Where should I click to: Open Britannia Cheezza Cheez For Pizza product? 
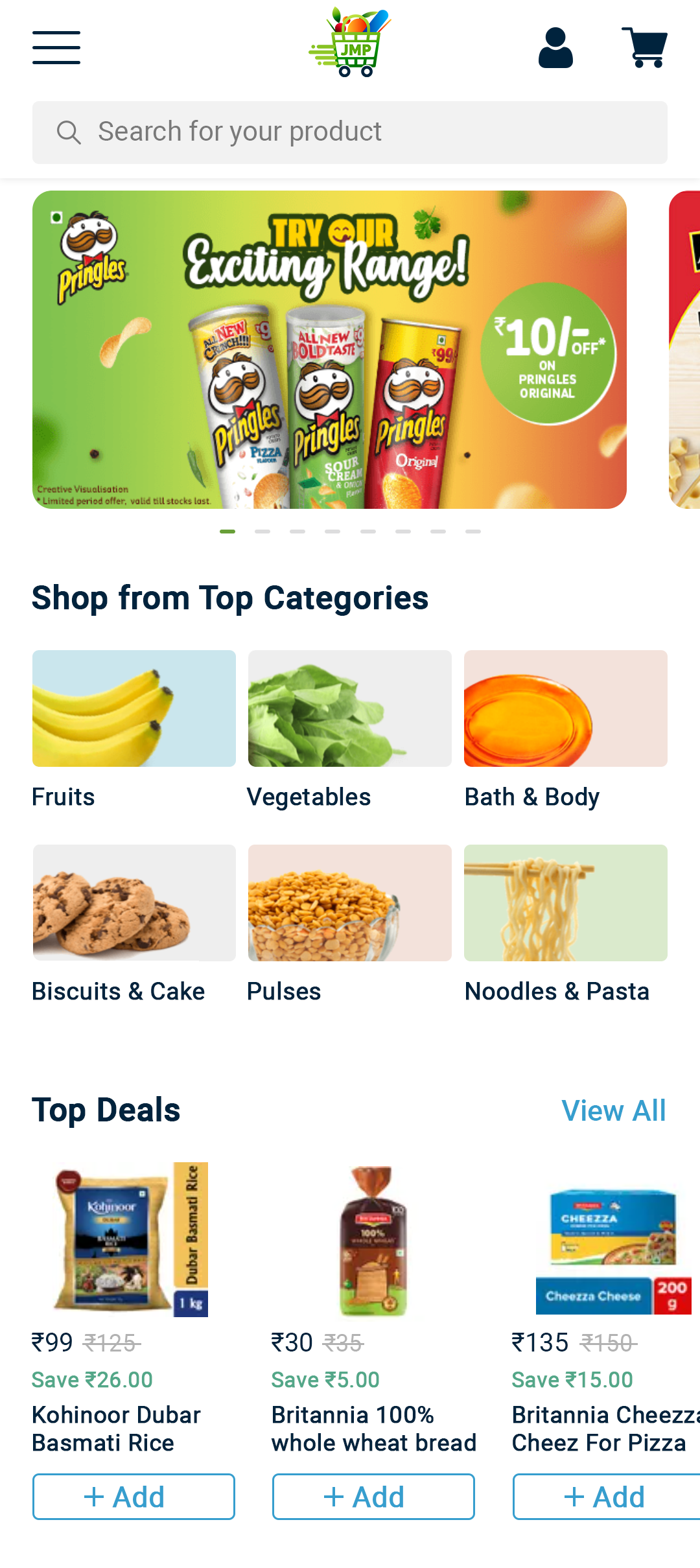(x=612, y=1239)
